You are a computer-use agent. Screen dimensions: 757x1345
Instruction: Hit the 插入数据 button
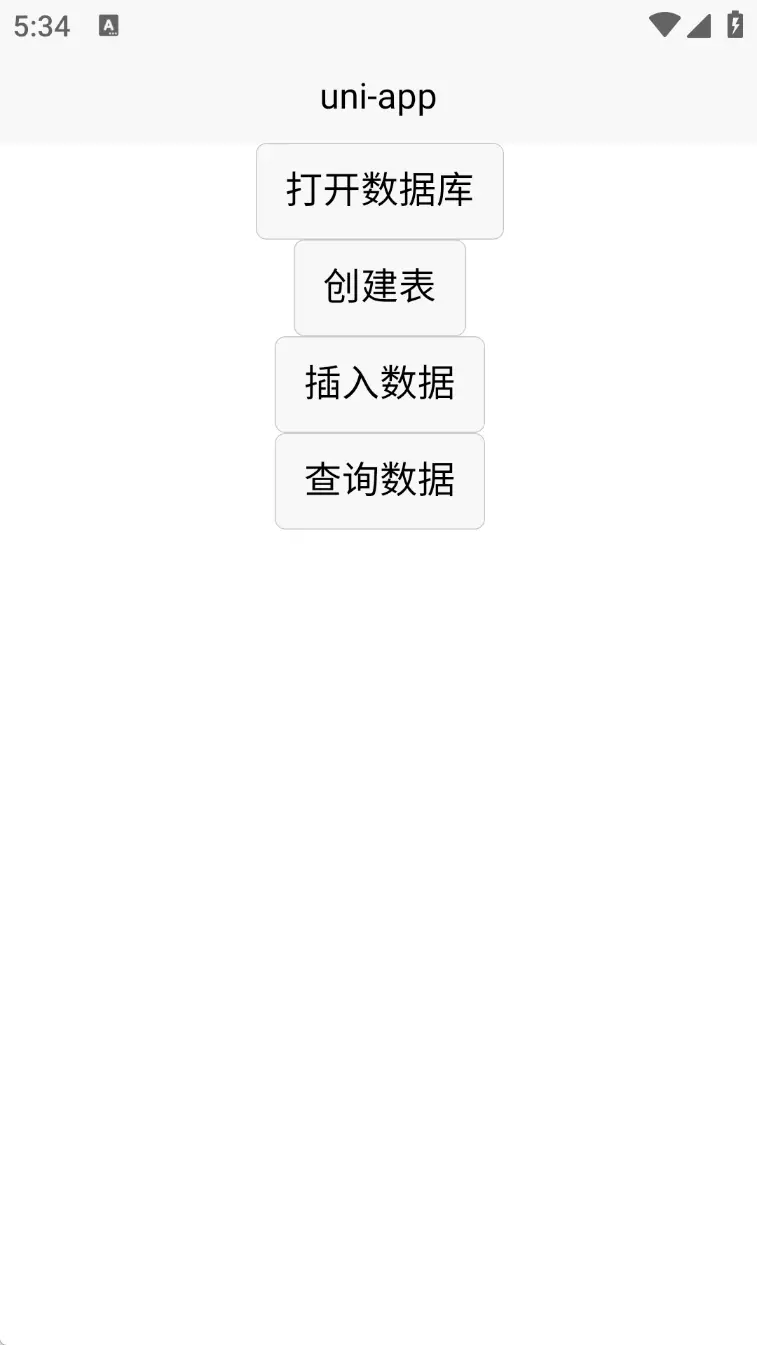[x=379, y=384]
